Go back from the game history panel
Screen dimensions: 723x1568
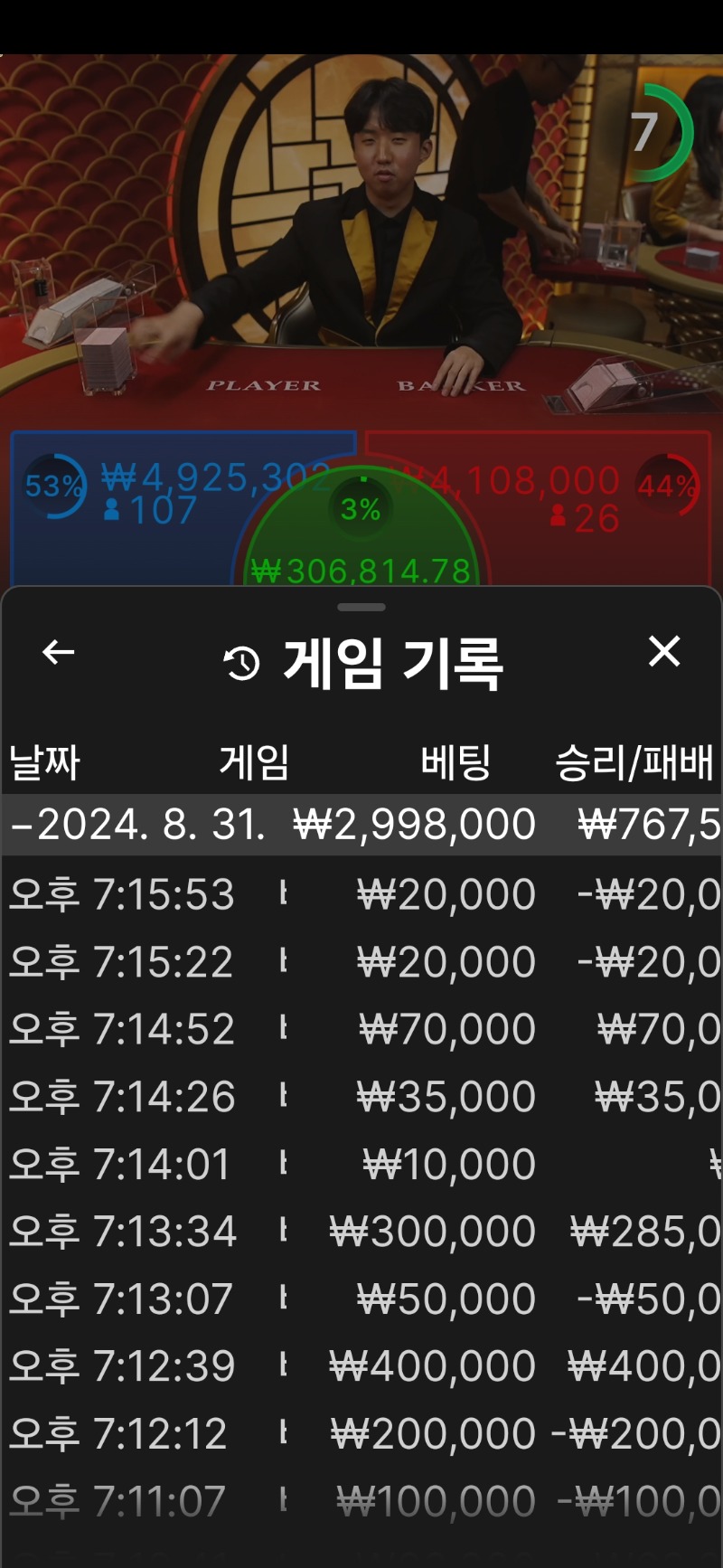coord(59,652)
